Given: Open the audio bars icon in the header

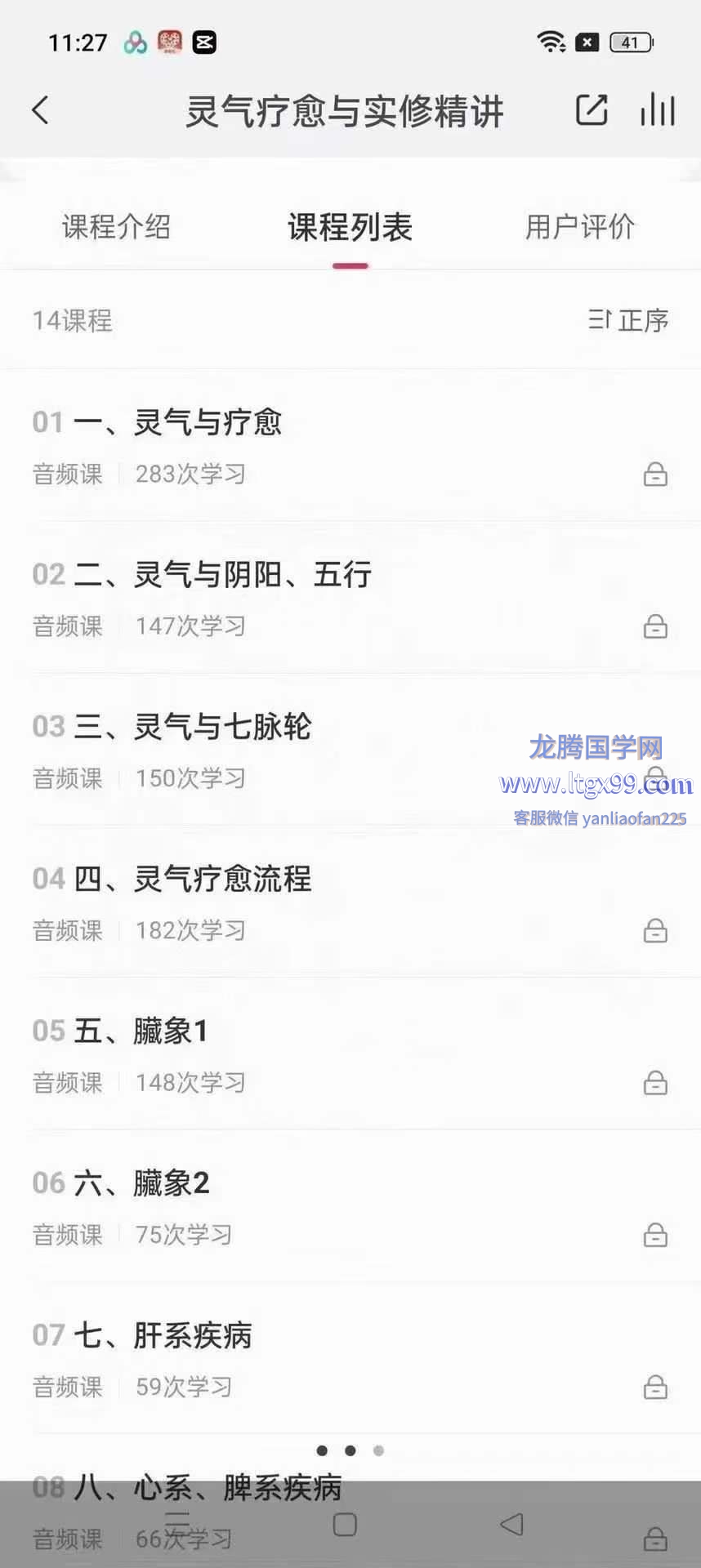Looking at the screenshot, I should point(657,110).
